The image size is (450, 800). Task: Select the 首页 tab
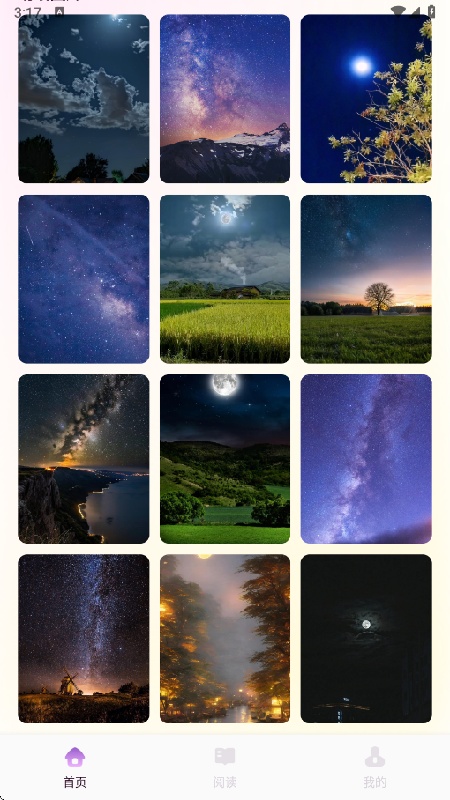(75, 767)
